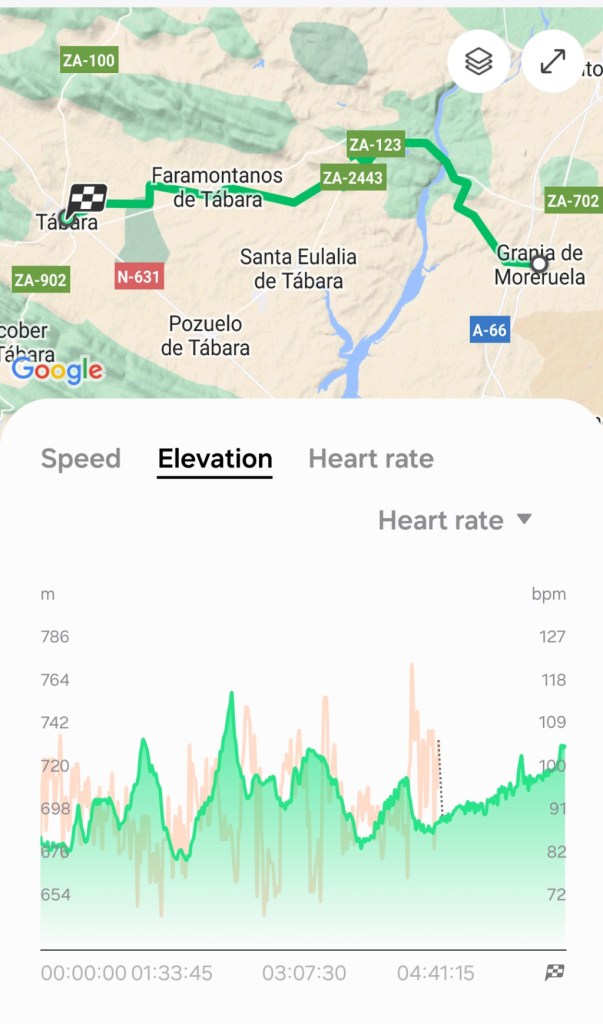Show the Heart rate tab
This screenshot has width=603, height=1024.
[x=371, y=459]
